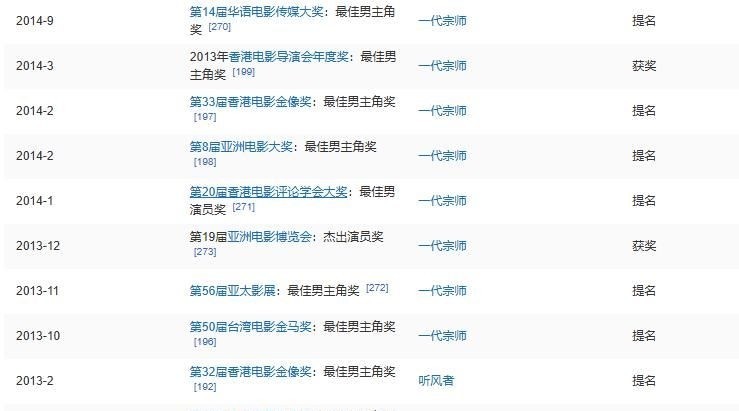739x411 pixels.
Task: Jump to reference [272]
Action: [377, 289]
